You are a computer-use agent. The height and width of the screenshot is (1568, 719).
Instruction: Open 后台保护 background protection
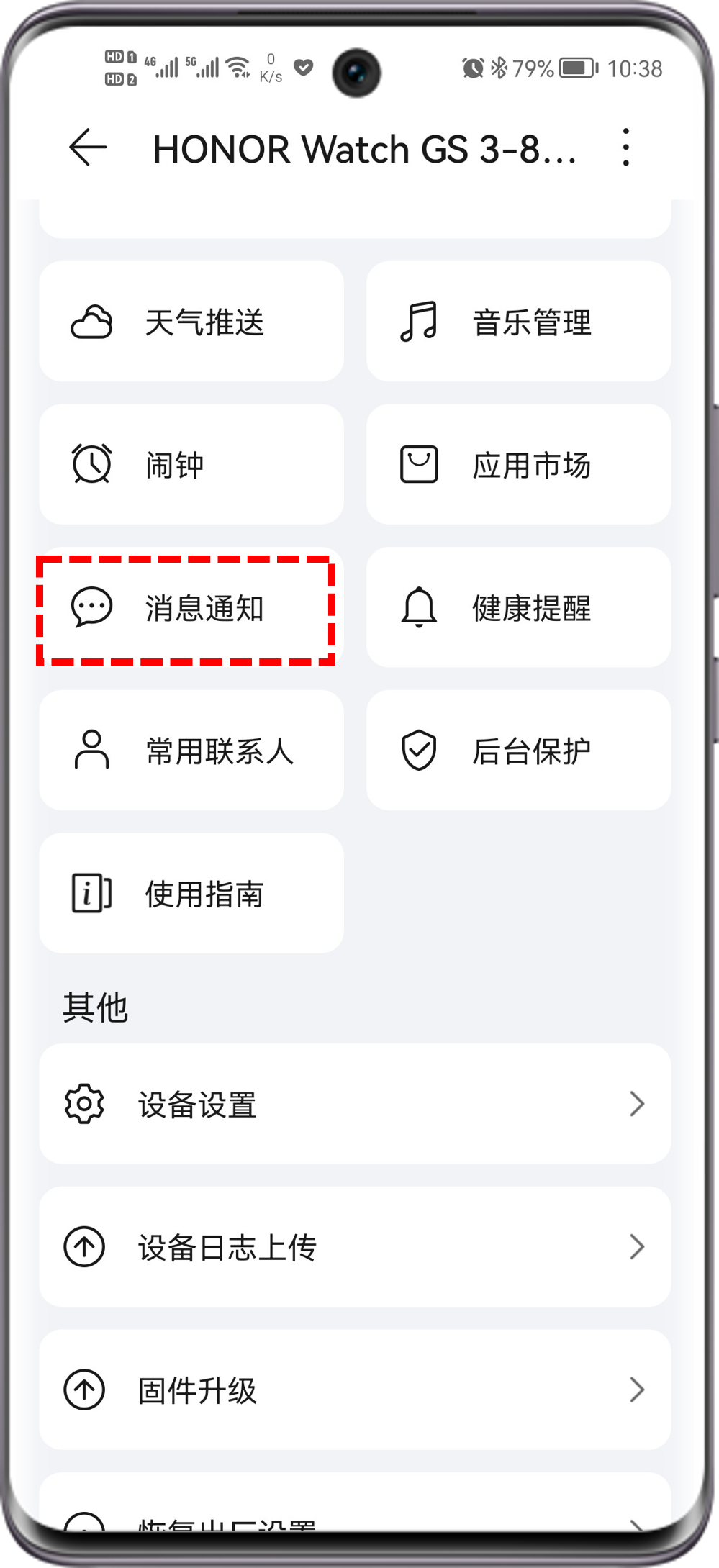(x=518, y=751)
